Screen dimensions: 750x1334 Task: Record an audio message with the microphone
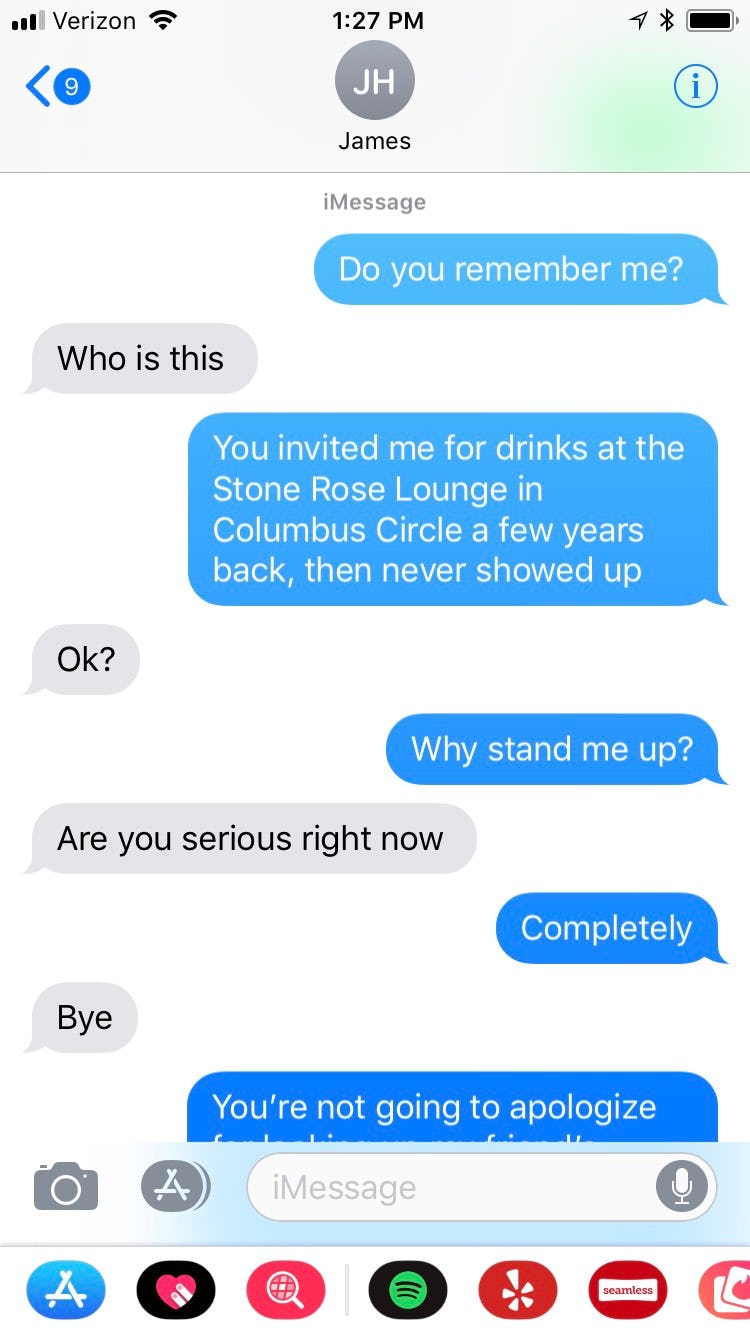point(681,1187)
